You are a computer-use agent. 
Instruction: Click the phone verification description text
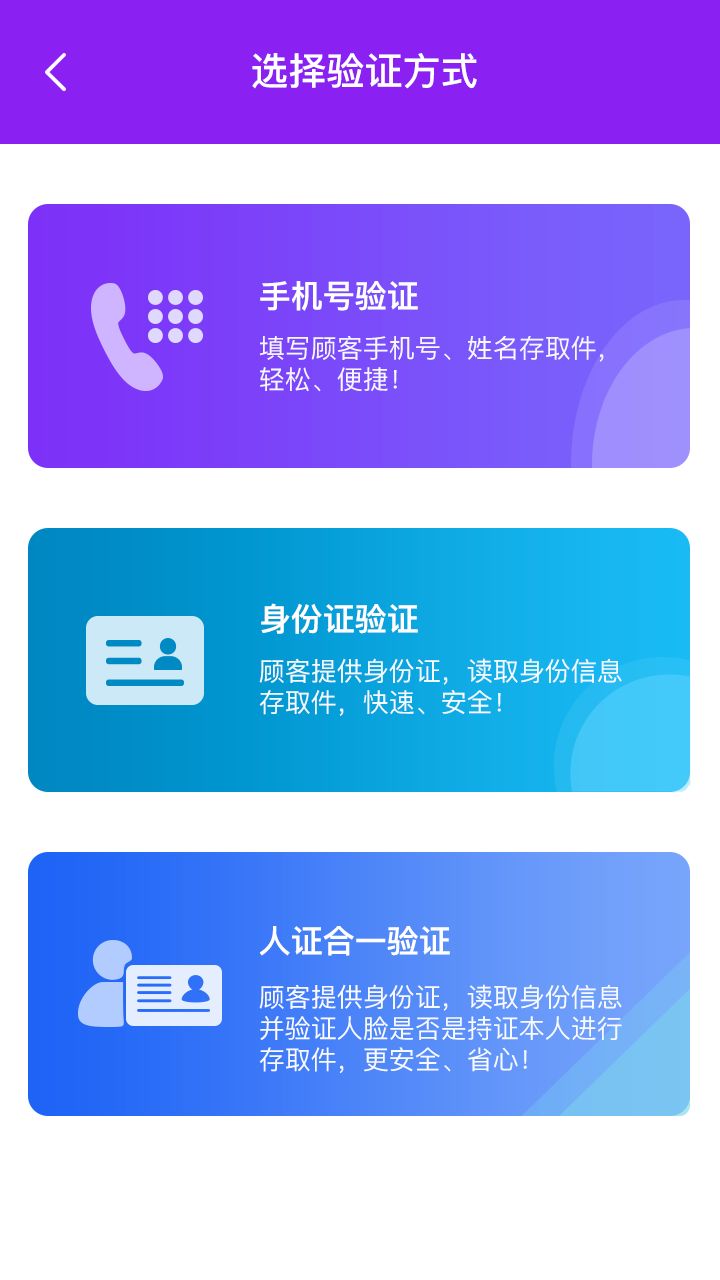tap(430, 362)
